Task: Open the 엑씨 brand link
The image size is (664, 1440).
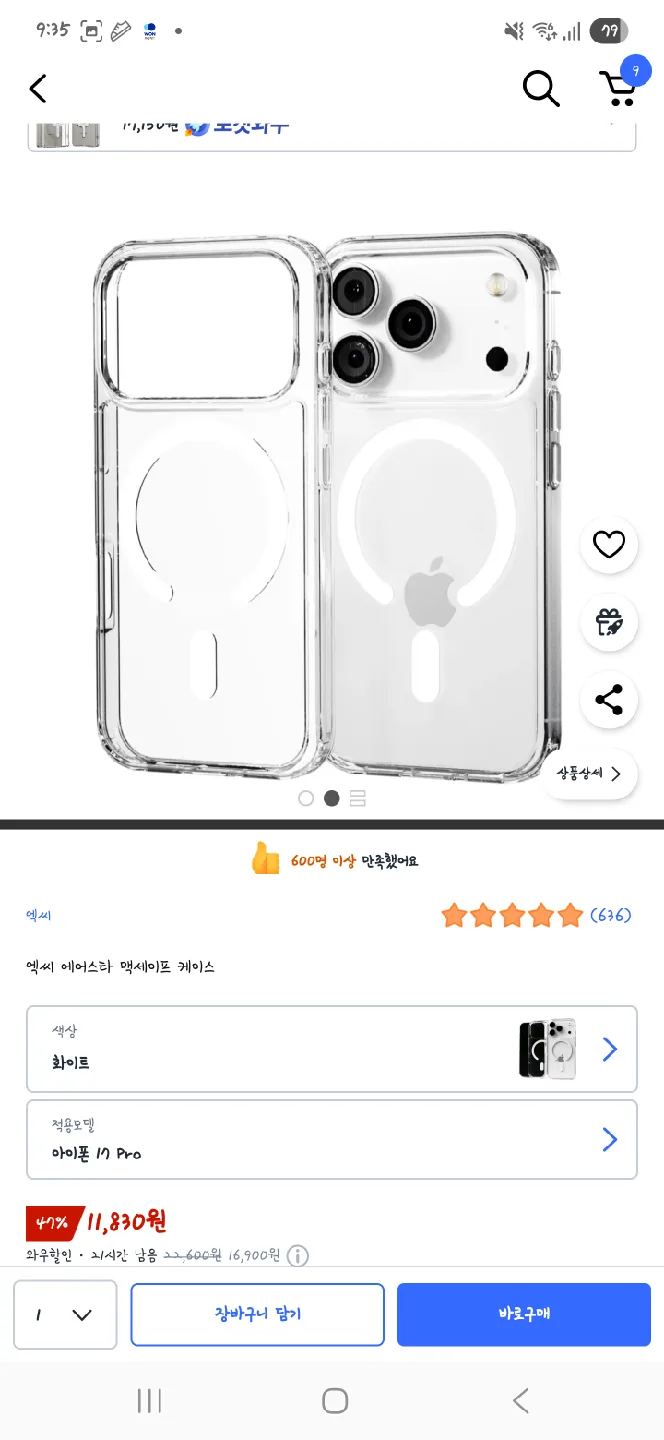Action: point(39,916)
